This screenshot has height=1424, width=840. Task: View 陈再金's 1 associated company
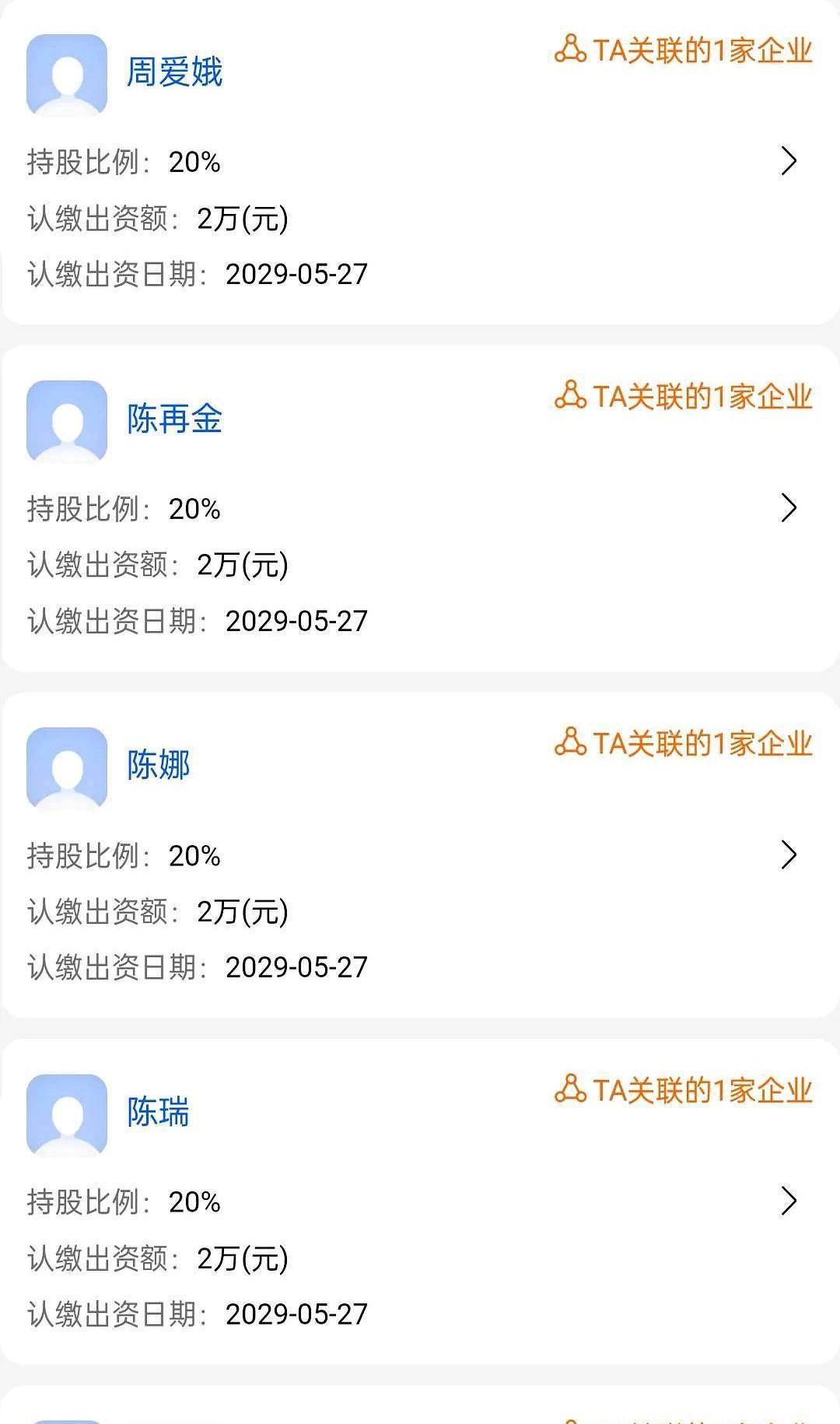[684, 396]
